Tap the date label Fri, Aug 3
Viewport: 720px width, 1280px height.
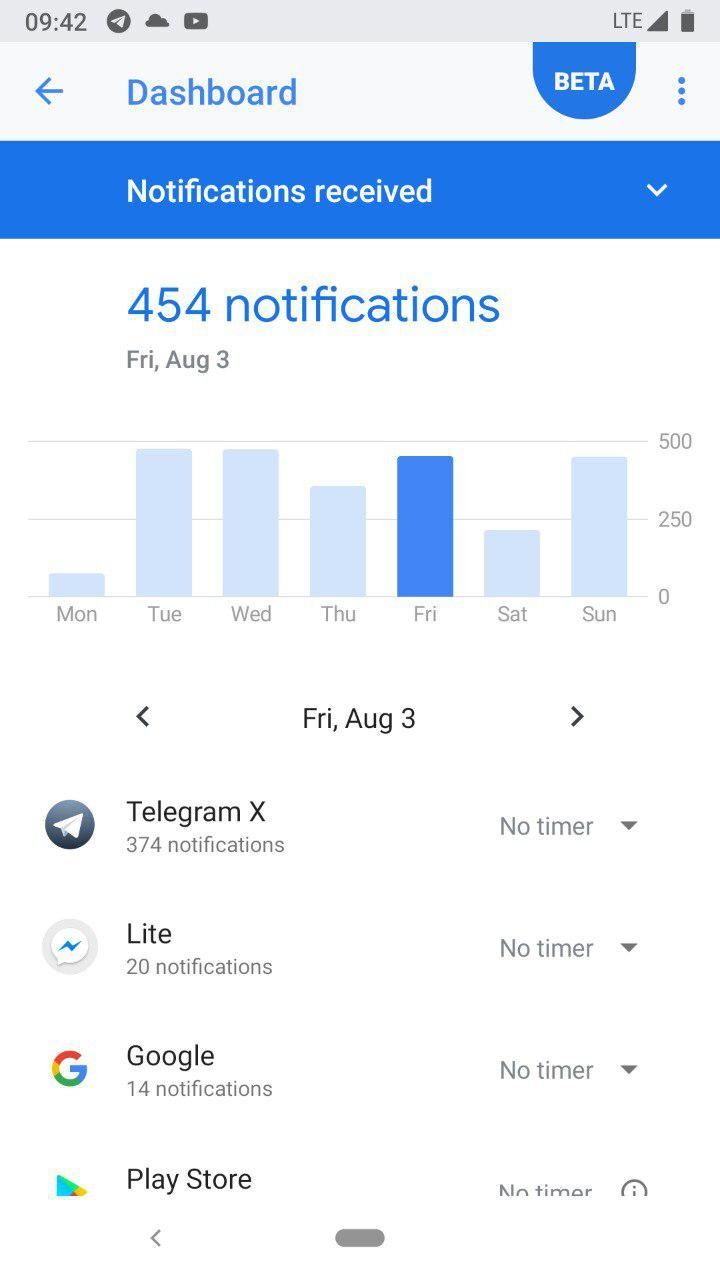[358, 717]
